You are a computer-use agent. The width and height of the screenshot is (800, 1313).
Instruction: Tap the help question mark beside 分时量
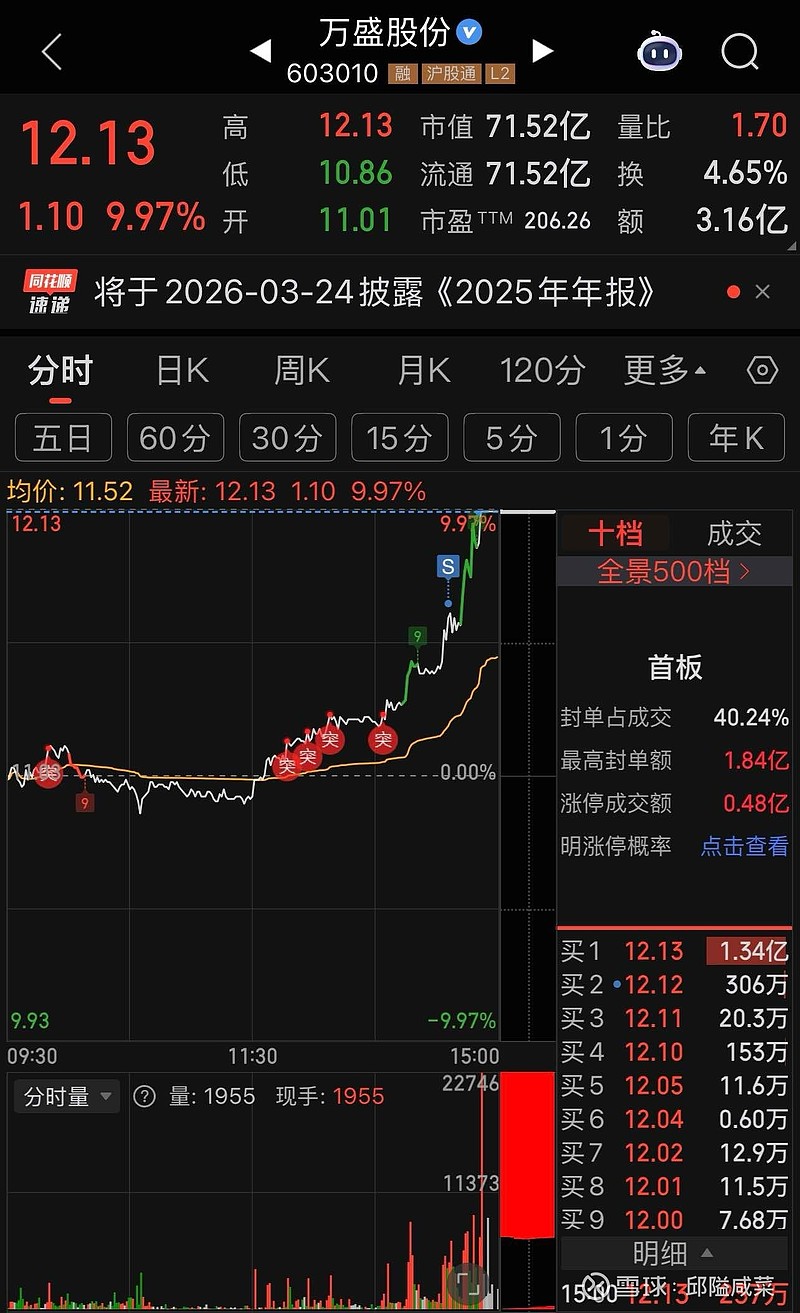pos(146,1096)
